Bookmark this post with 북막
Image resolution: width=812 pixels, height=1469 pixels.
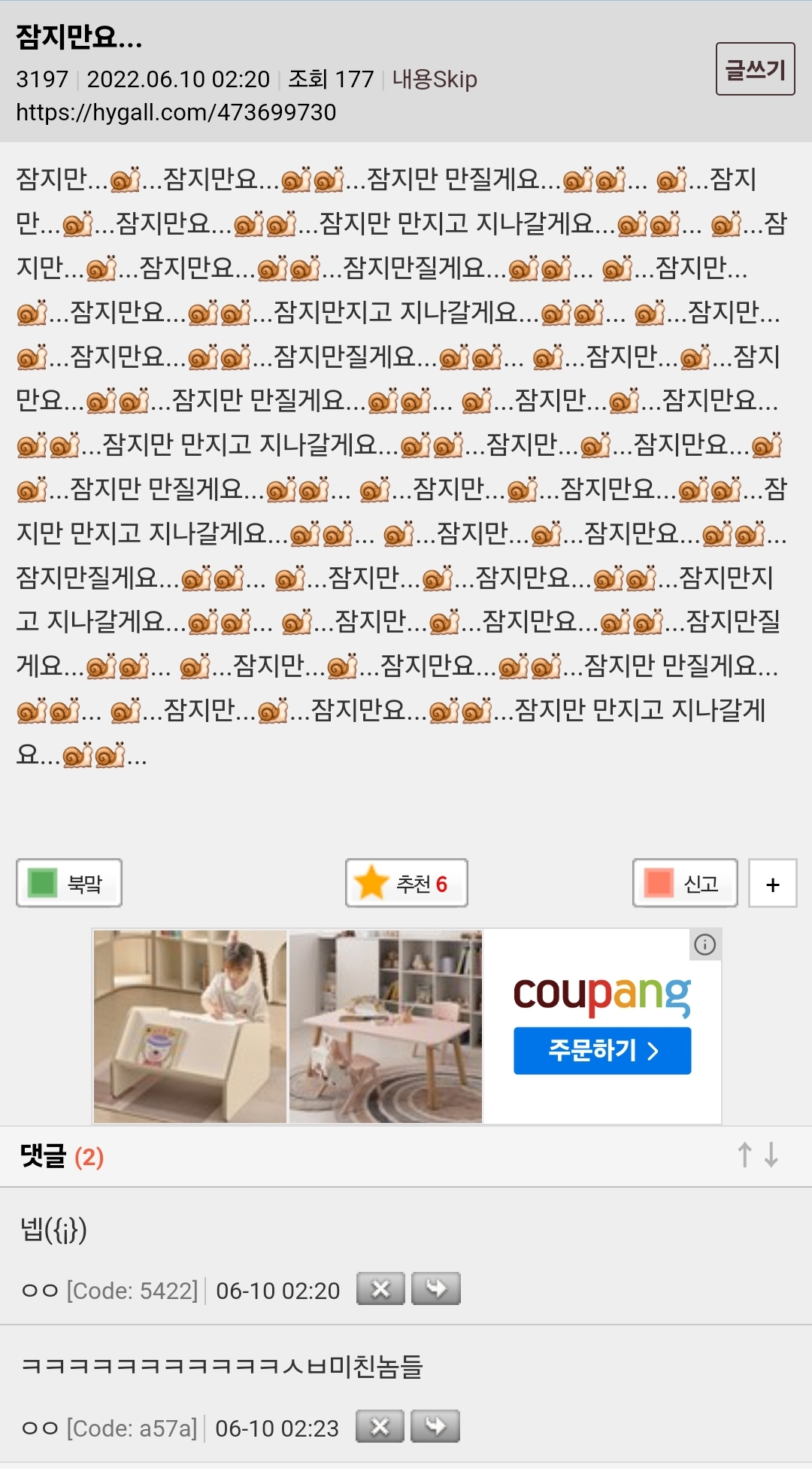point(69,883)
